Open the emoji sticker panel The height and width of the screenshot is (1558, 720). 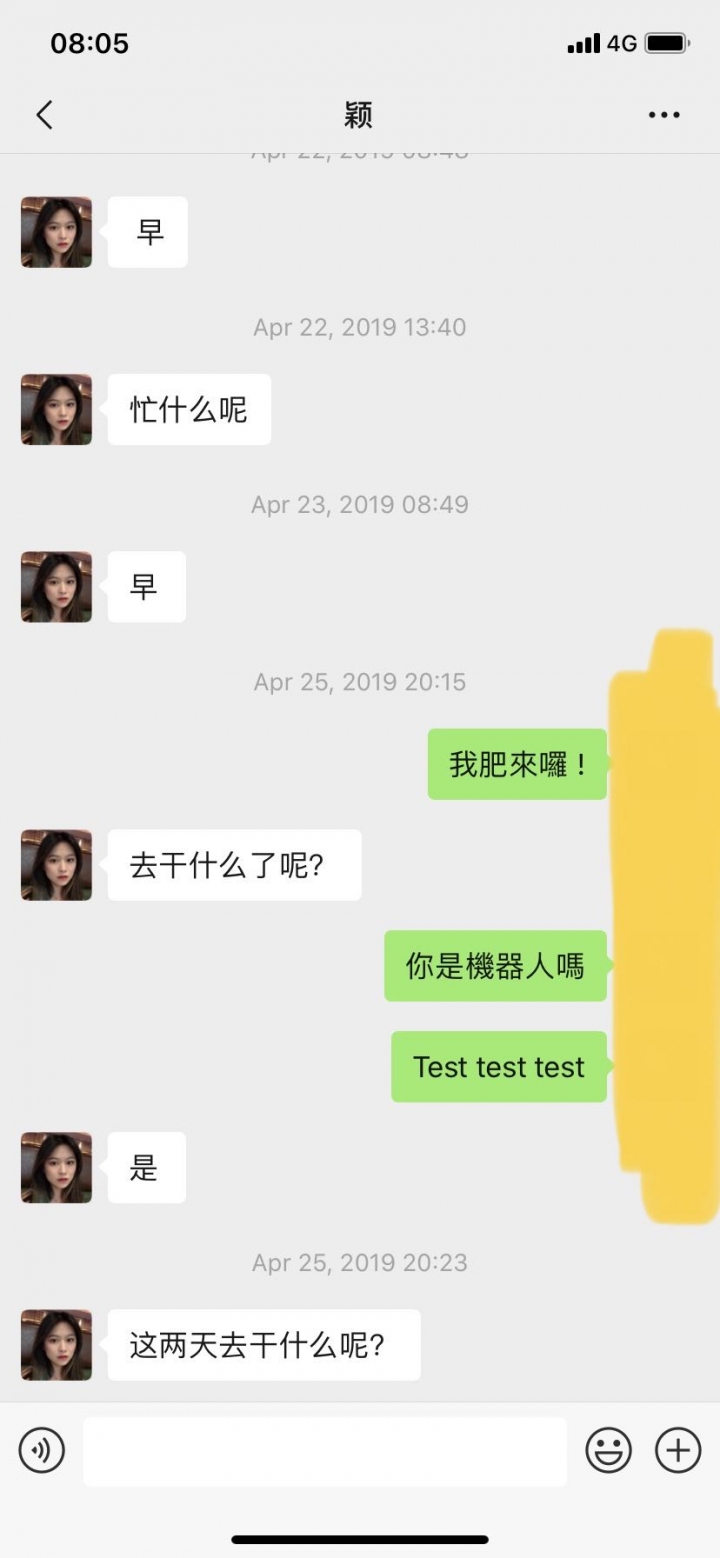tap(608, 1450)
